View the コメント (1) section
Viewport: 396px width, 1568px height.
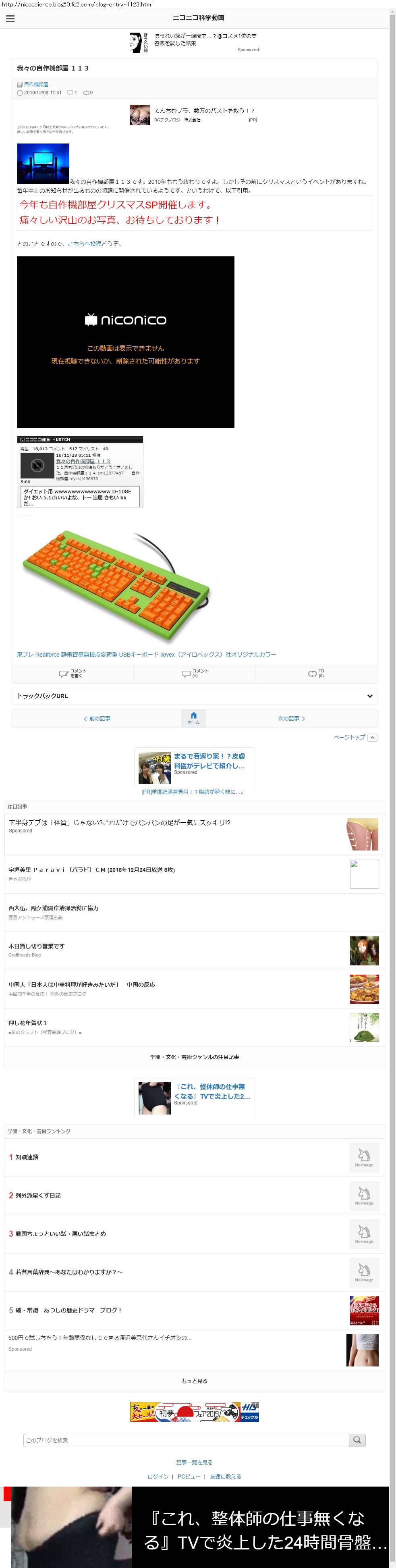click(x=194, y=673)
